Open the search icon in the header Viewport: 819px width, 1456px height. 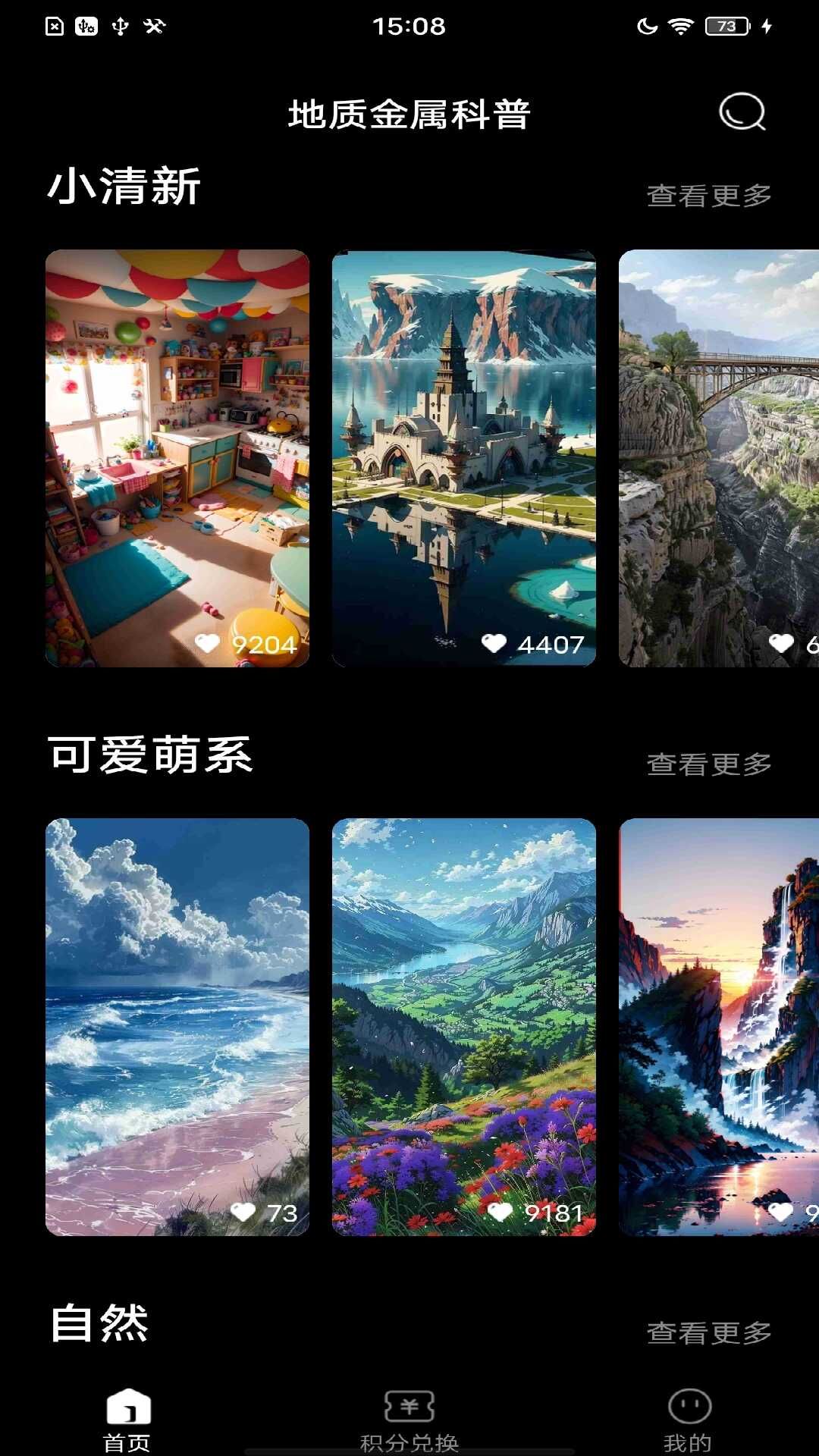[x=742, y=112]
